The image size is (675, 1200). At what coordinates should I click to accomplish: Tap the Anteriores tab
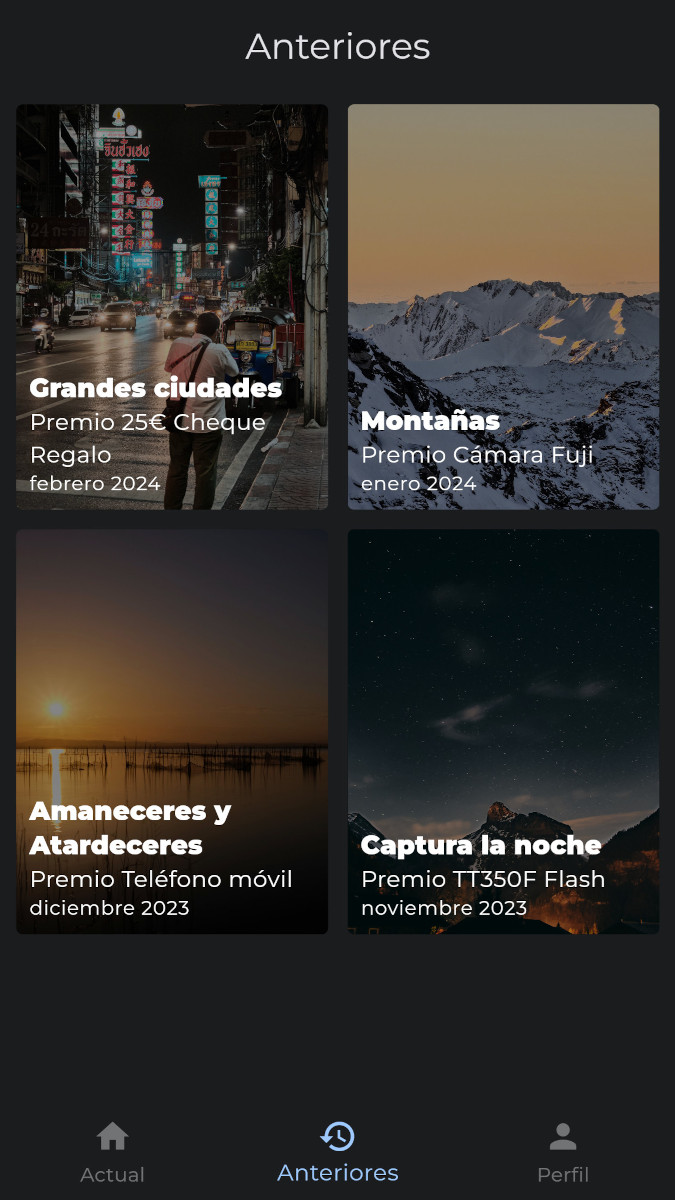coord(338,1152)
